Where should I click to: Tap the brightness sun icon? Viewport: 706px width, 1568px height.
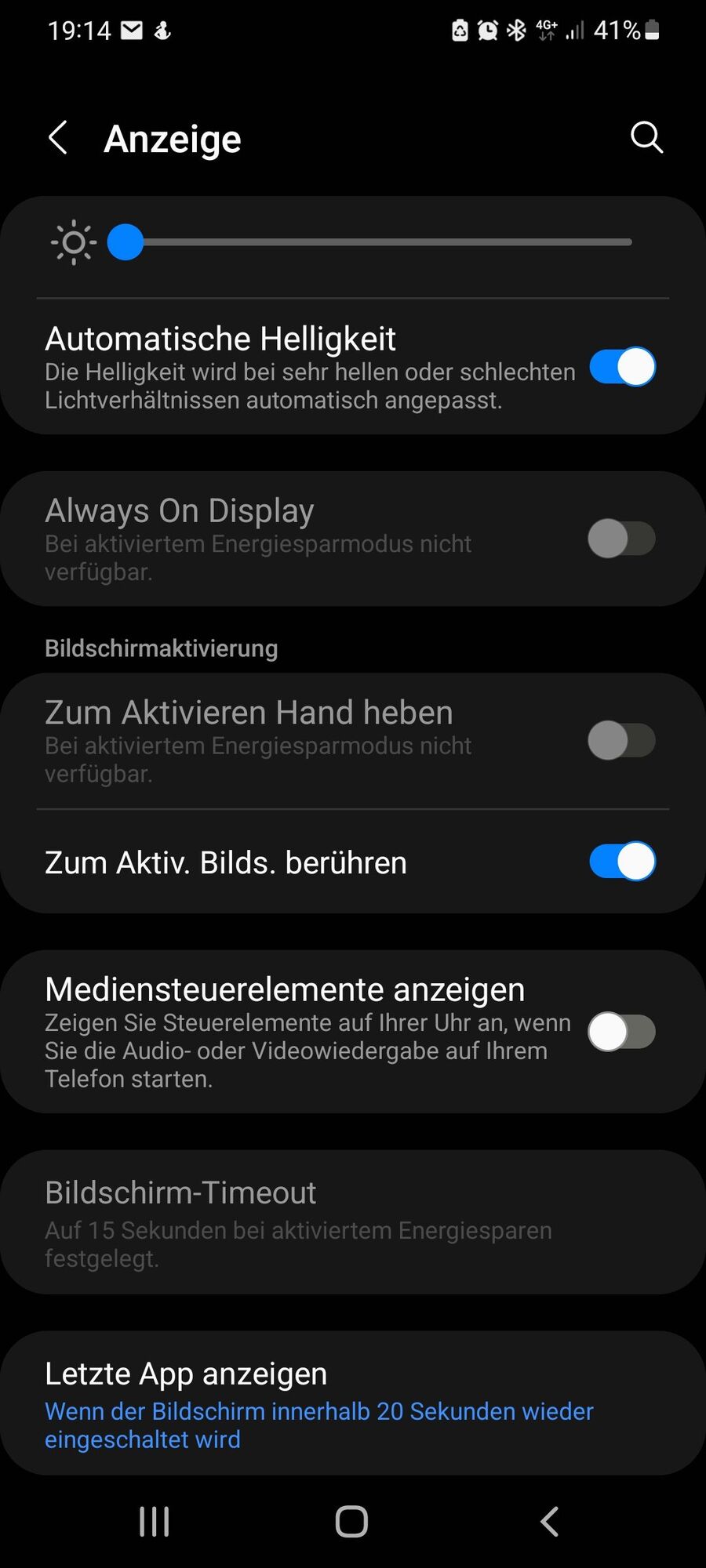[71, 241]
